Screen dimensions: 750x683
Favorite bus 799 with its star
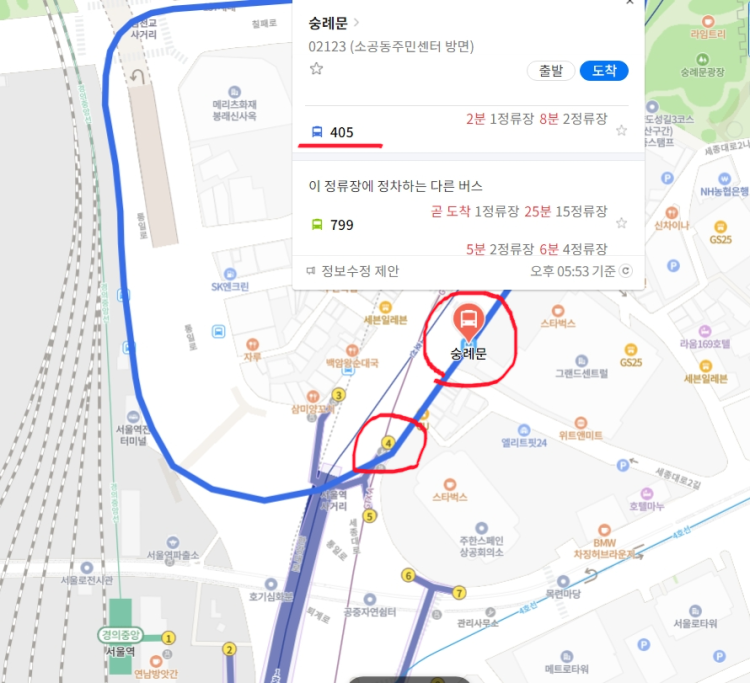pyautogui.click(x=621, y=223)
